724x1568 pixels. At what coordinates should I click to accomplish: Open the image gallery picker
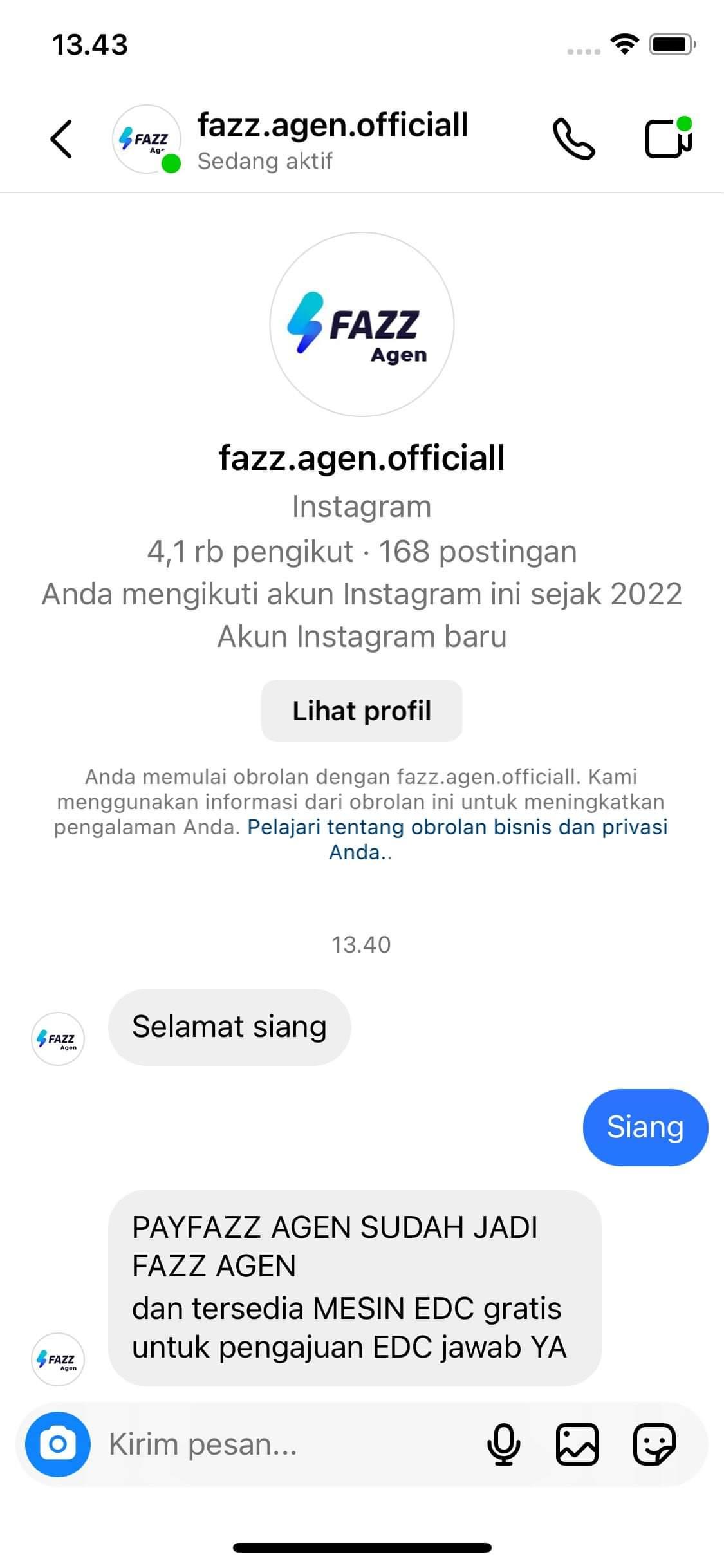point(578,1444)
